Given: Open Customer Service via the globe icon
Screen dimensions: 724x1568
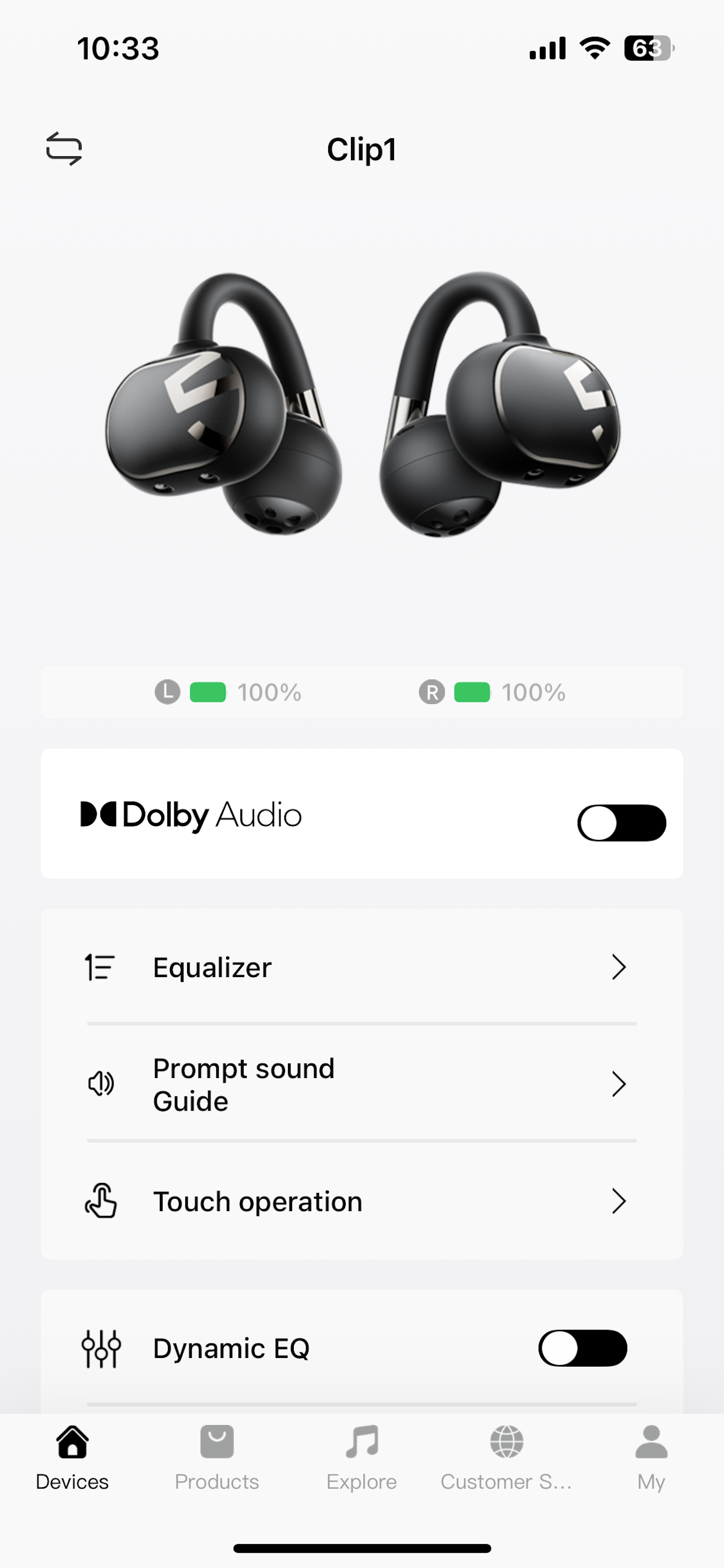Looking at the screenshot, I should [506, 1441].
